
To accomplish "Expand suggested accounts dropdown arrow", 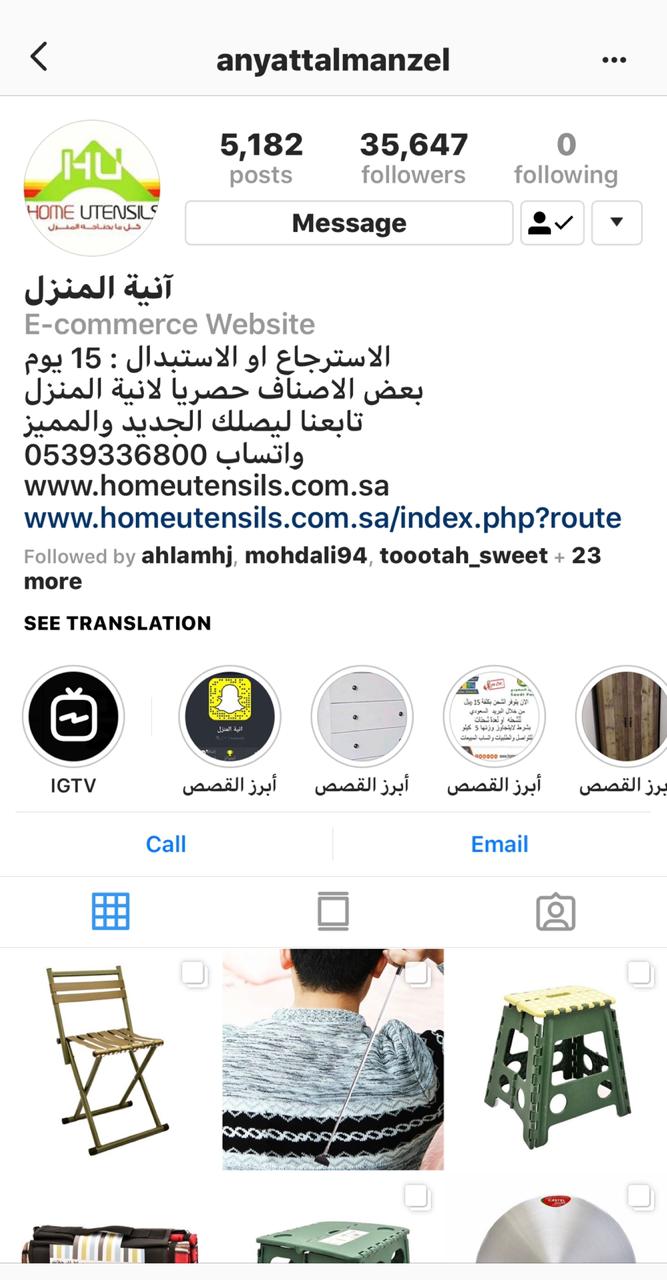I will tap(616, 223).
